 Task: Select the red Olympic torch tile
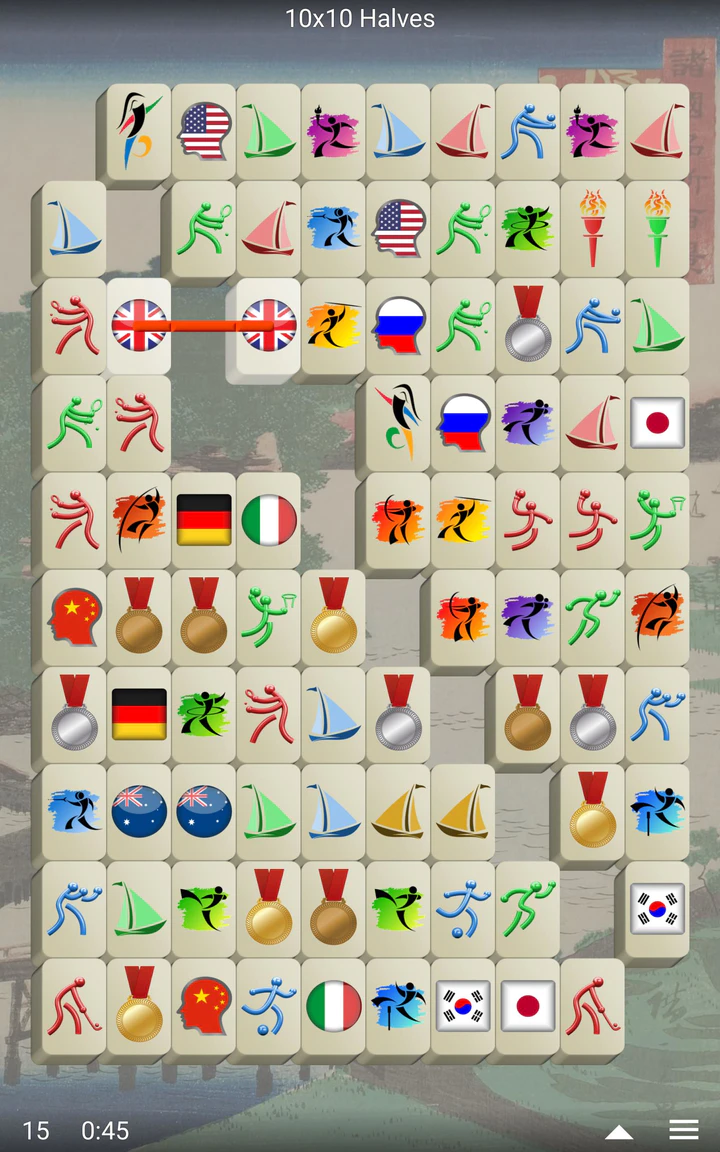point(593,229)
